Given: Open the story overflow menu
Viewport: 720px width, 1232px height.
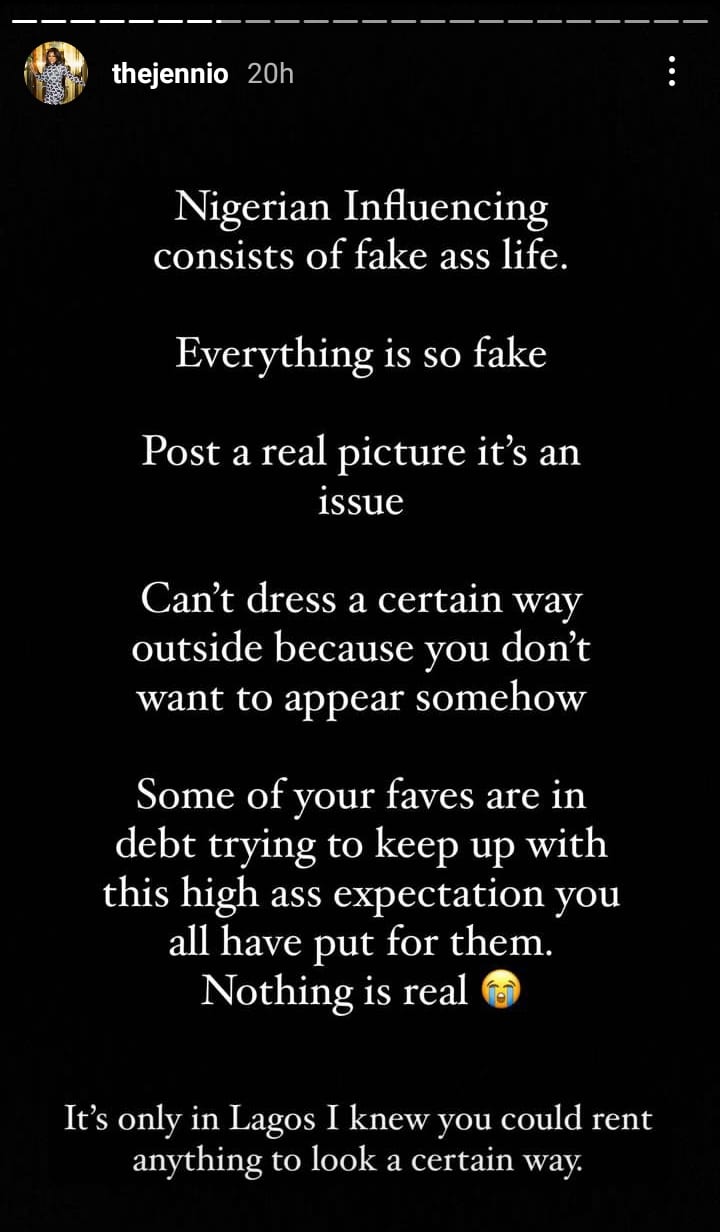Looking at the screenshot, I should pyautogui.click(x=671, y=72).
